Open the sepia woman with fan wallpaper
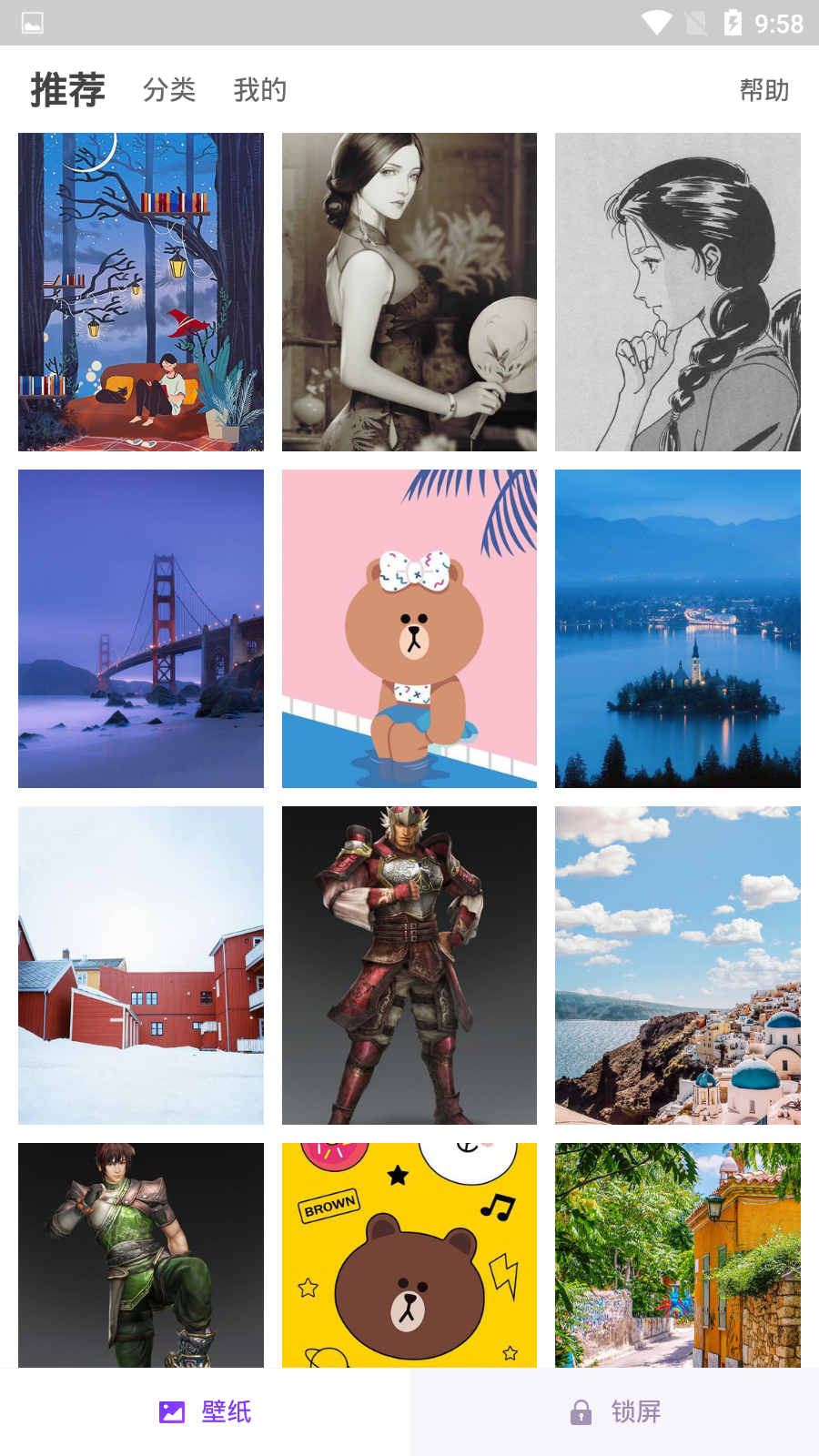 coord(409,292)
